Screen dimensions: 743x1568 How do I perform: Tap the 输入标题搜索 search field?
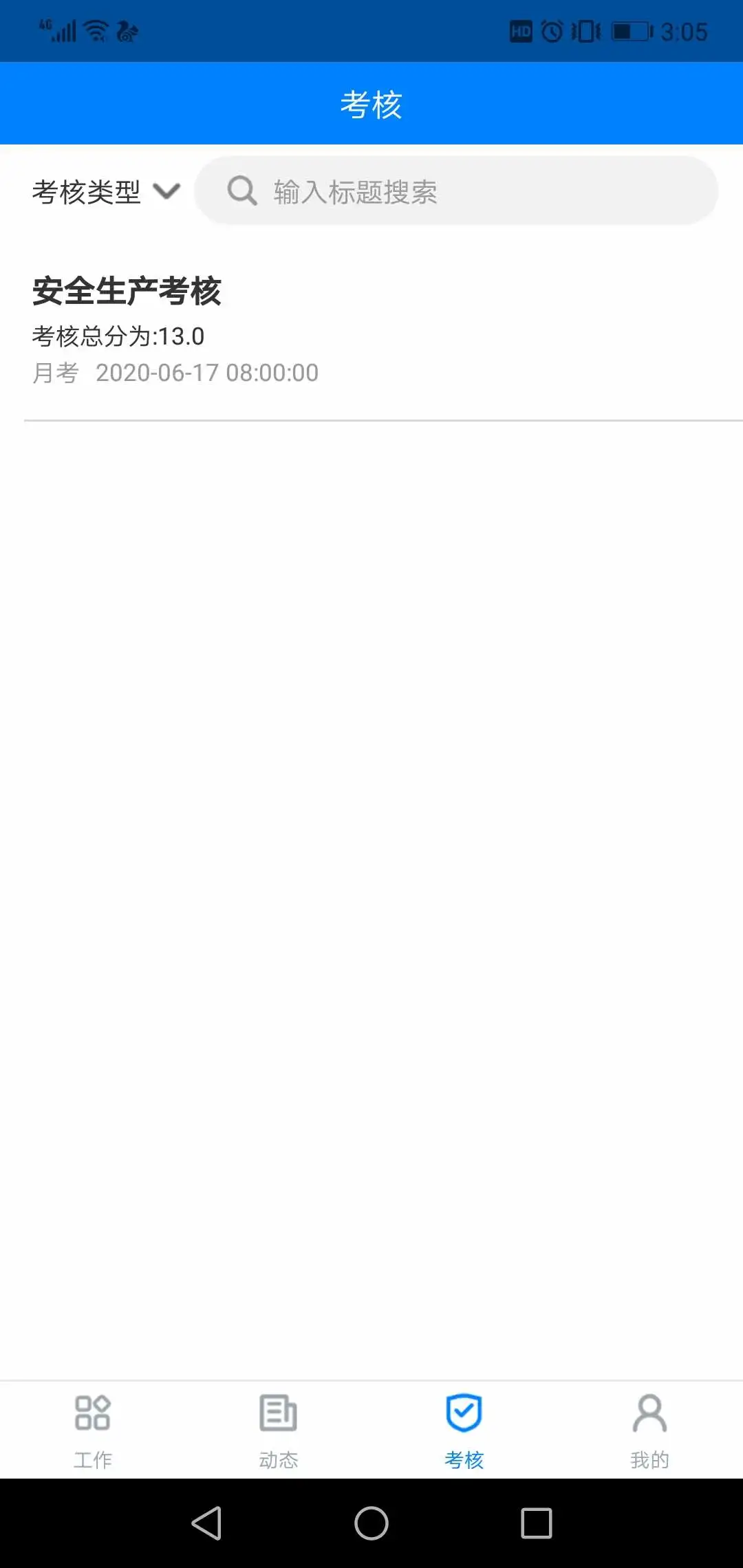[455, 191]
